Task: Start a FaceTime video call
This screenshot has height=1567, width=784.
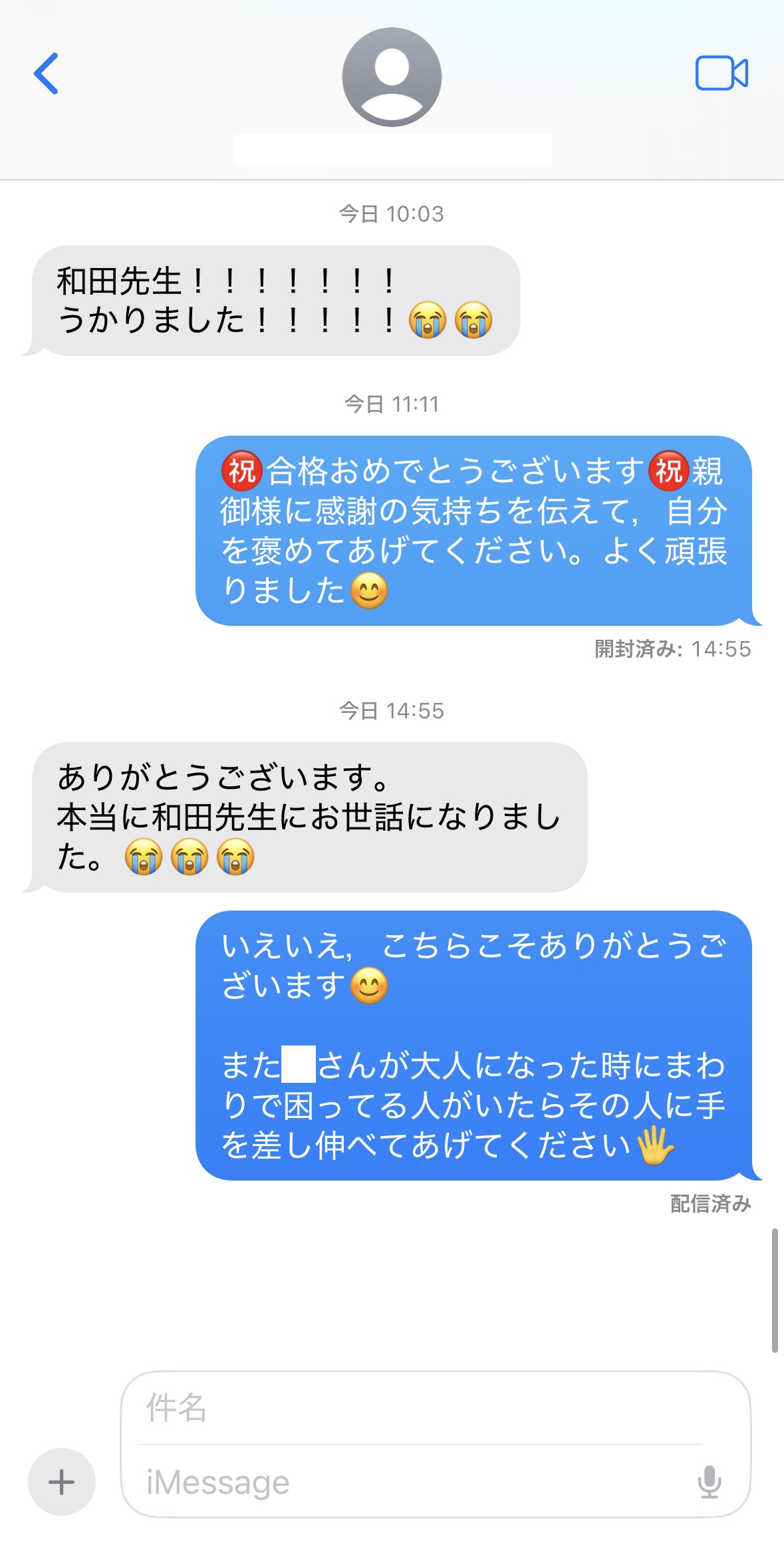Action: [721, 73]
